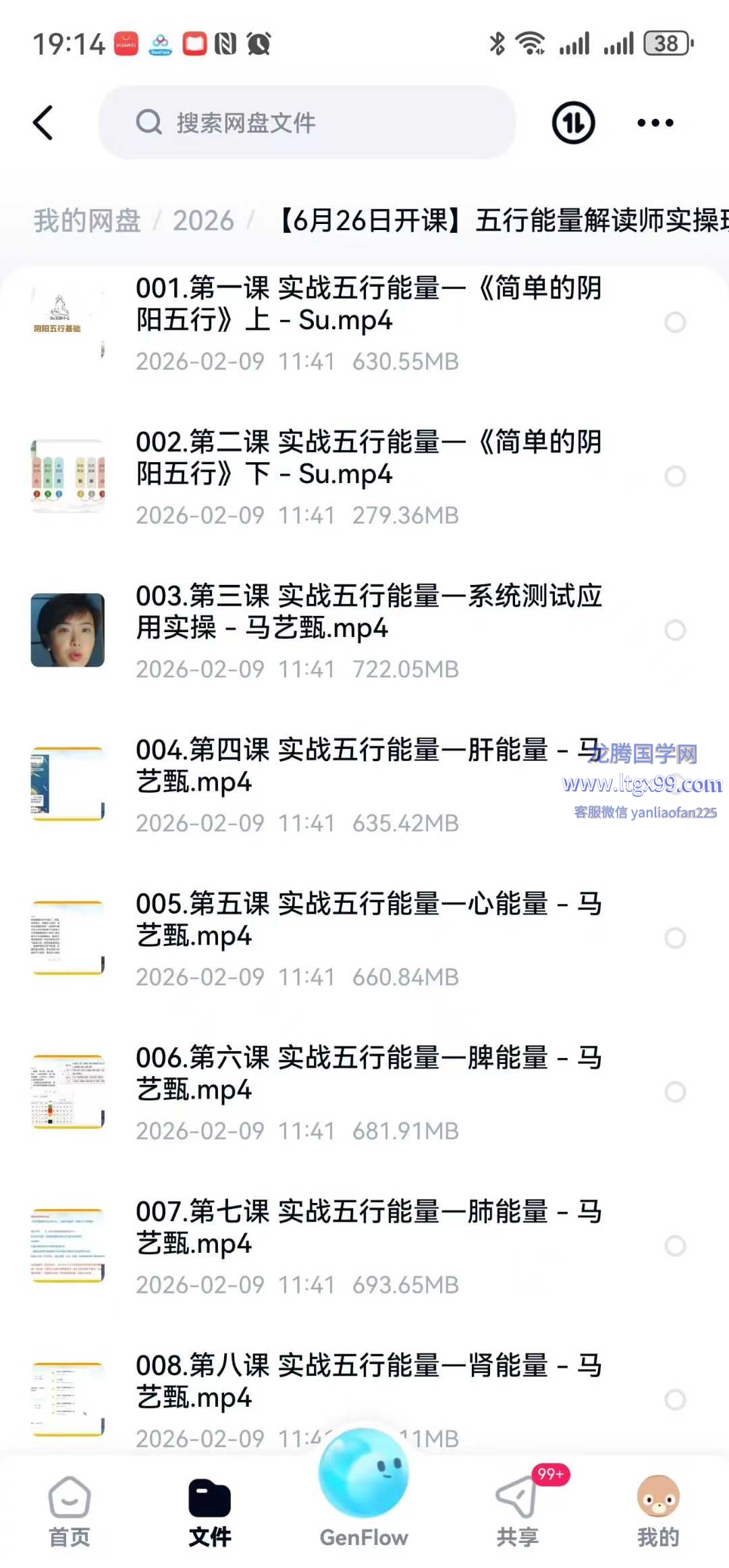Select the circle for 008.第八课 肾能量
729x1568 pixels.
click(675, 1399)
